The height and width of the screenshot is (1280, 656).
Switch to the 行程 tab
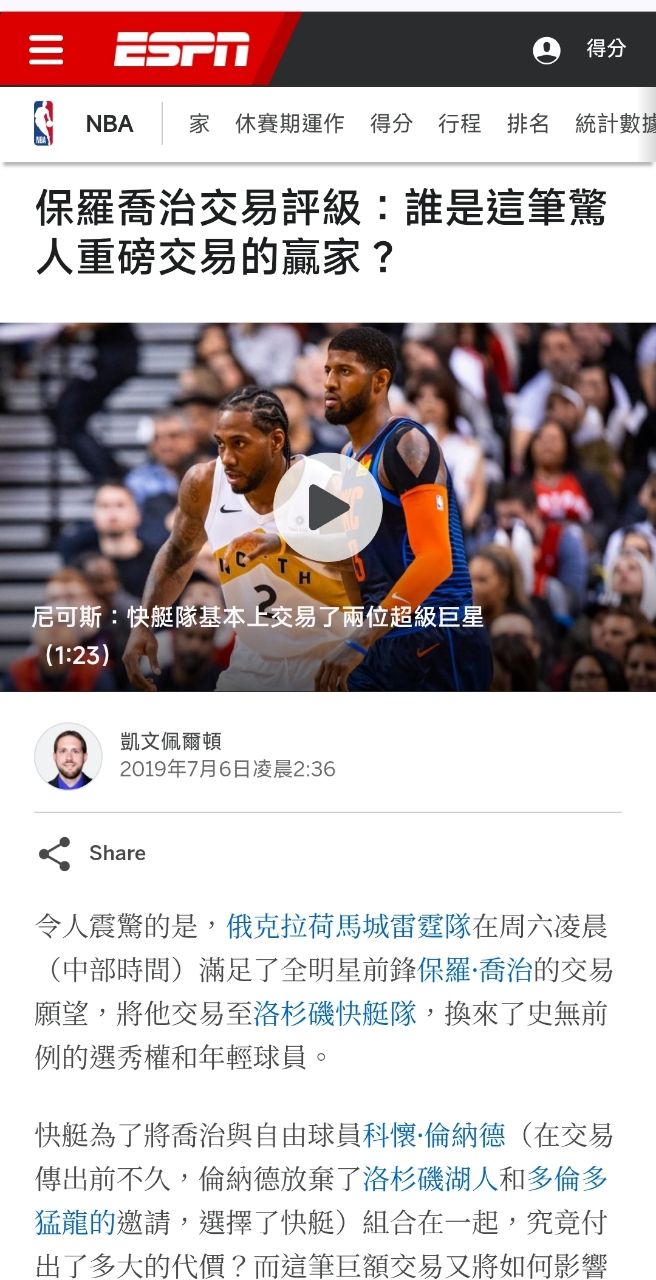[x=459, y=124]
